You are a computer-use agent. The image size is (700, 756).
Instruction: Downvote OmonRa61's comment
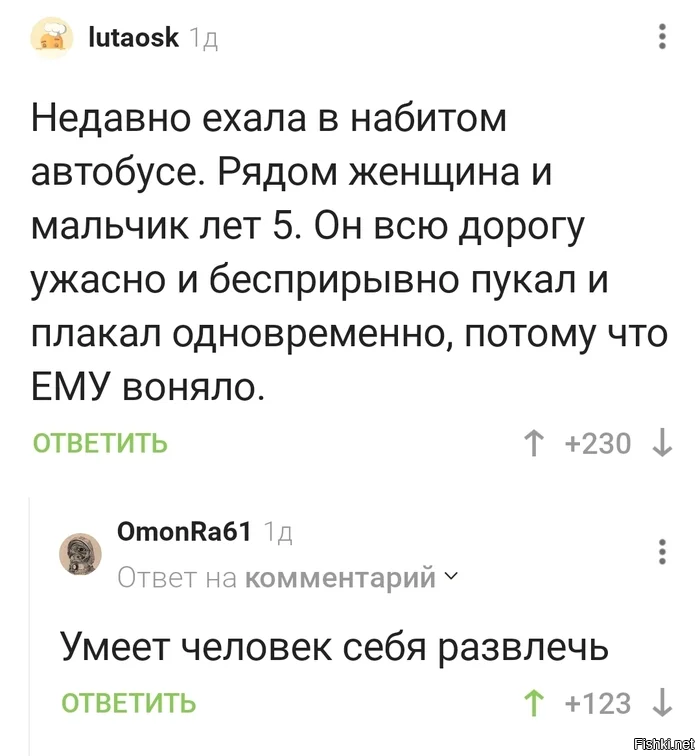662,703
